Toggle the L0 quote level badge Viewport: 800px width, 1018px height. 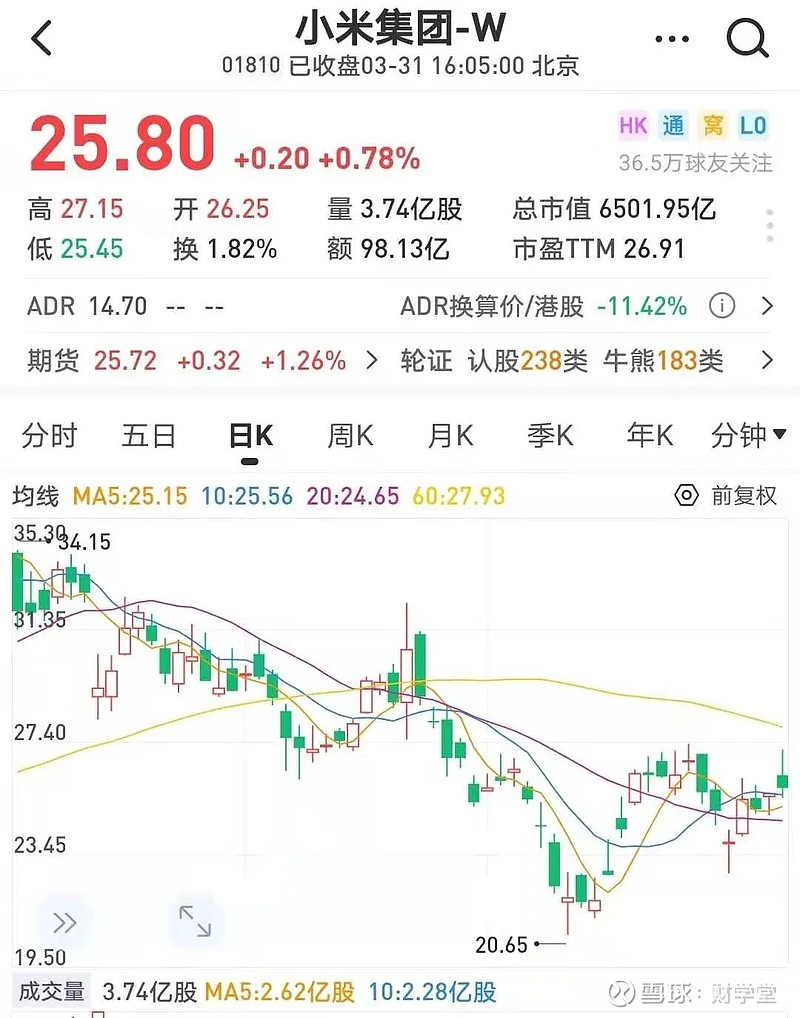[x=755, y=125]
